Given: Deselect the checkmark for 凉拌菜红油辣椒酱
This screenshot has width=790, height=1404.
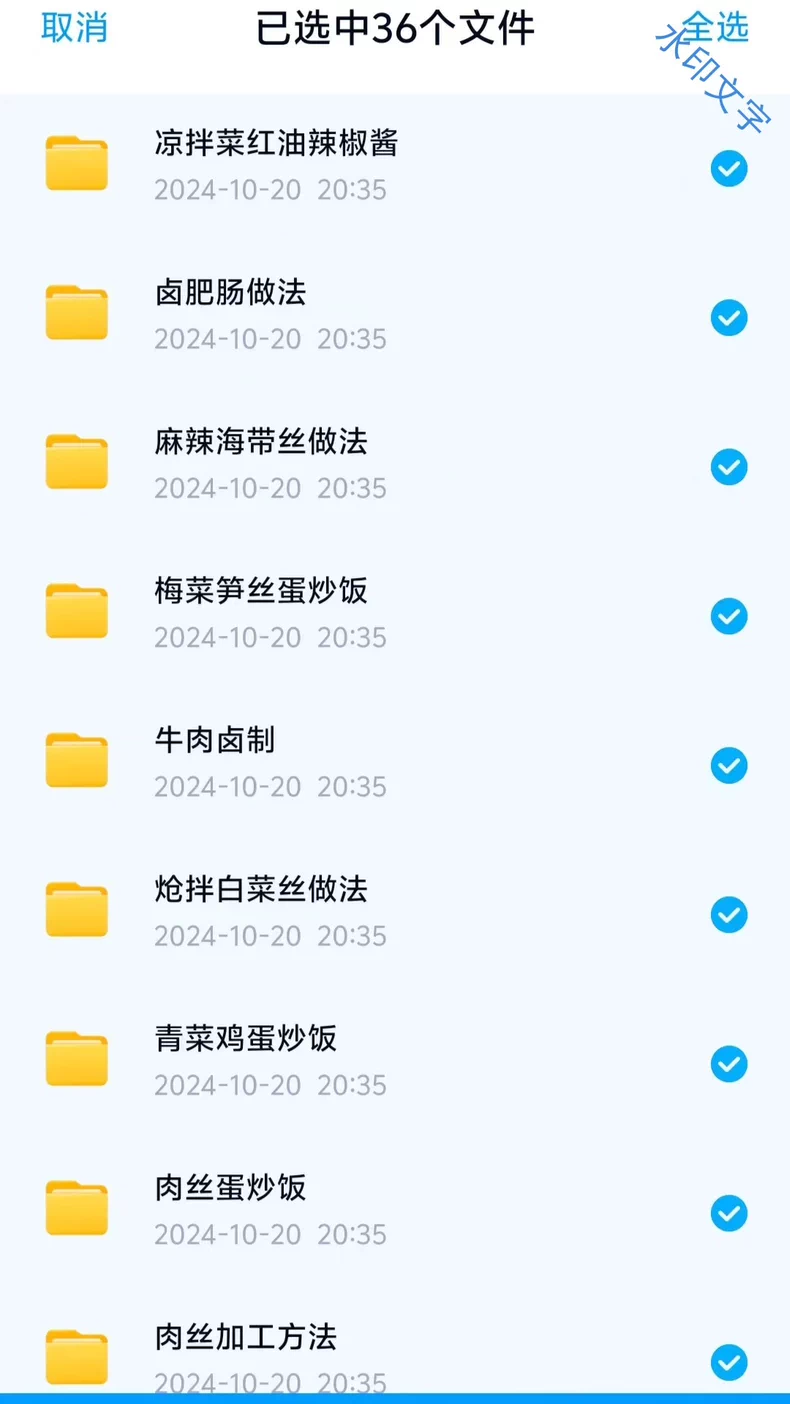Looking at the screenshot, I should tap(729, 169).
